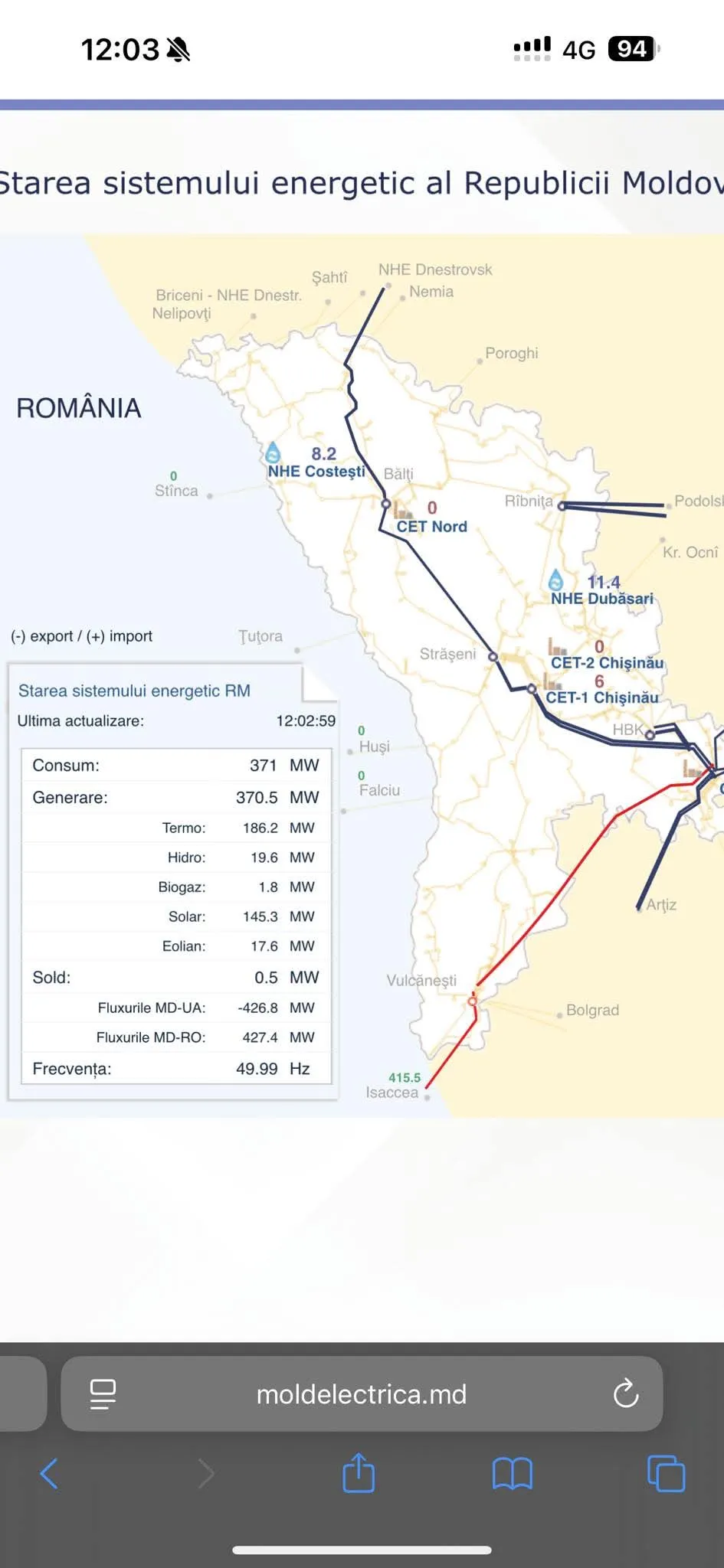Share this page
724x1568 pixels.
[x=359, y=1473]
